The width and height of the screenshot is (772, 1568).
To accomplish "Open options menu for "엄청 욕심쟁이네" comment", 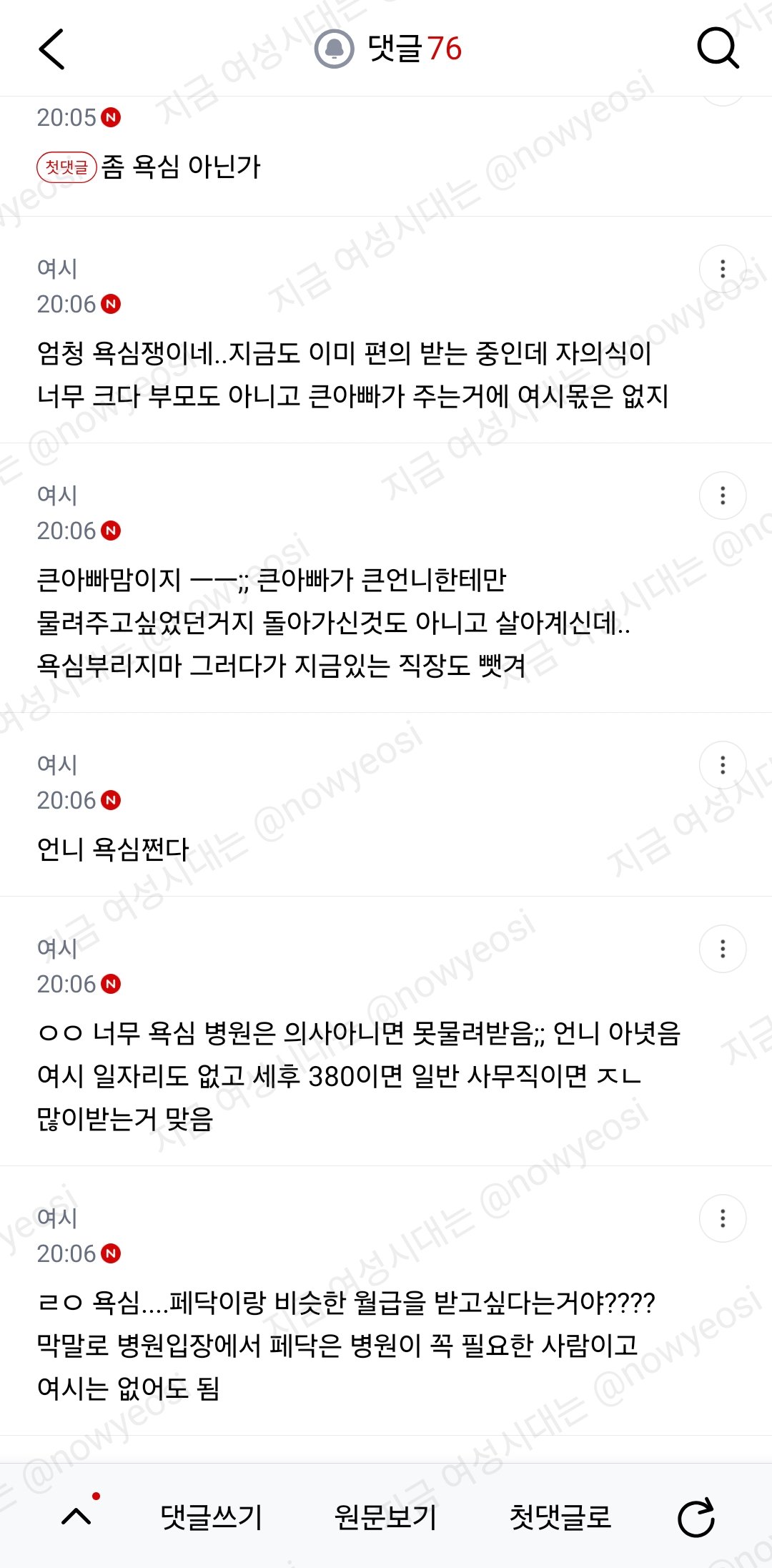I will [x=723, y=269].
